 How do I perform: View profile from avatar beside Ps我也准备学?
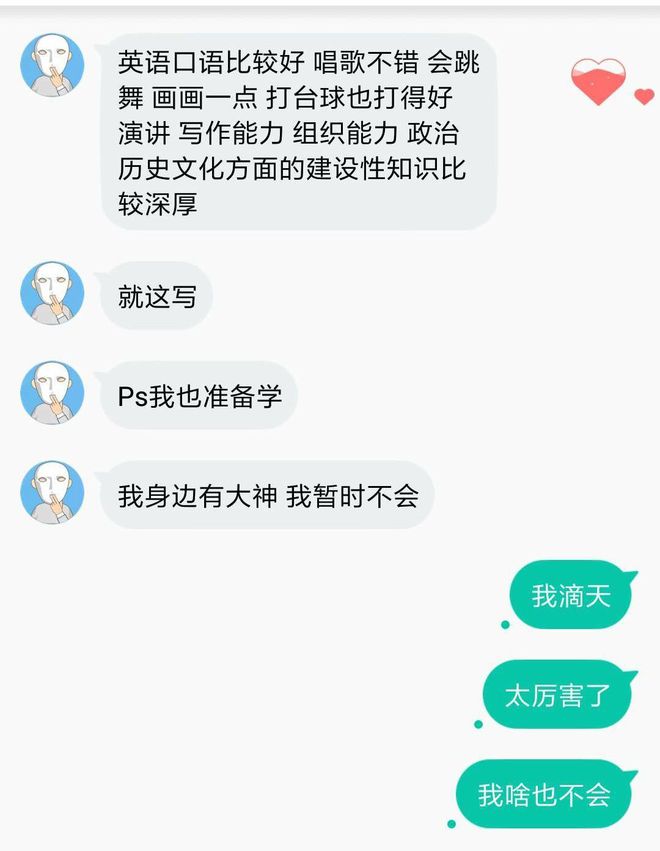[52, 393]
